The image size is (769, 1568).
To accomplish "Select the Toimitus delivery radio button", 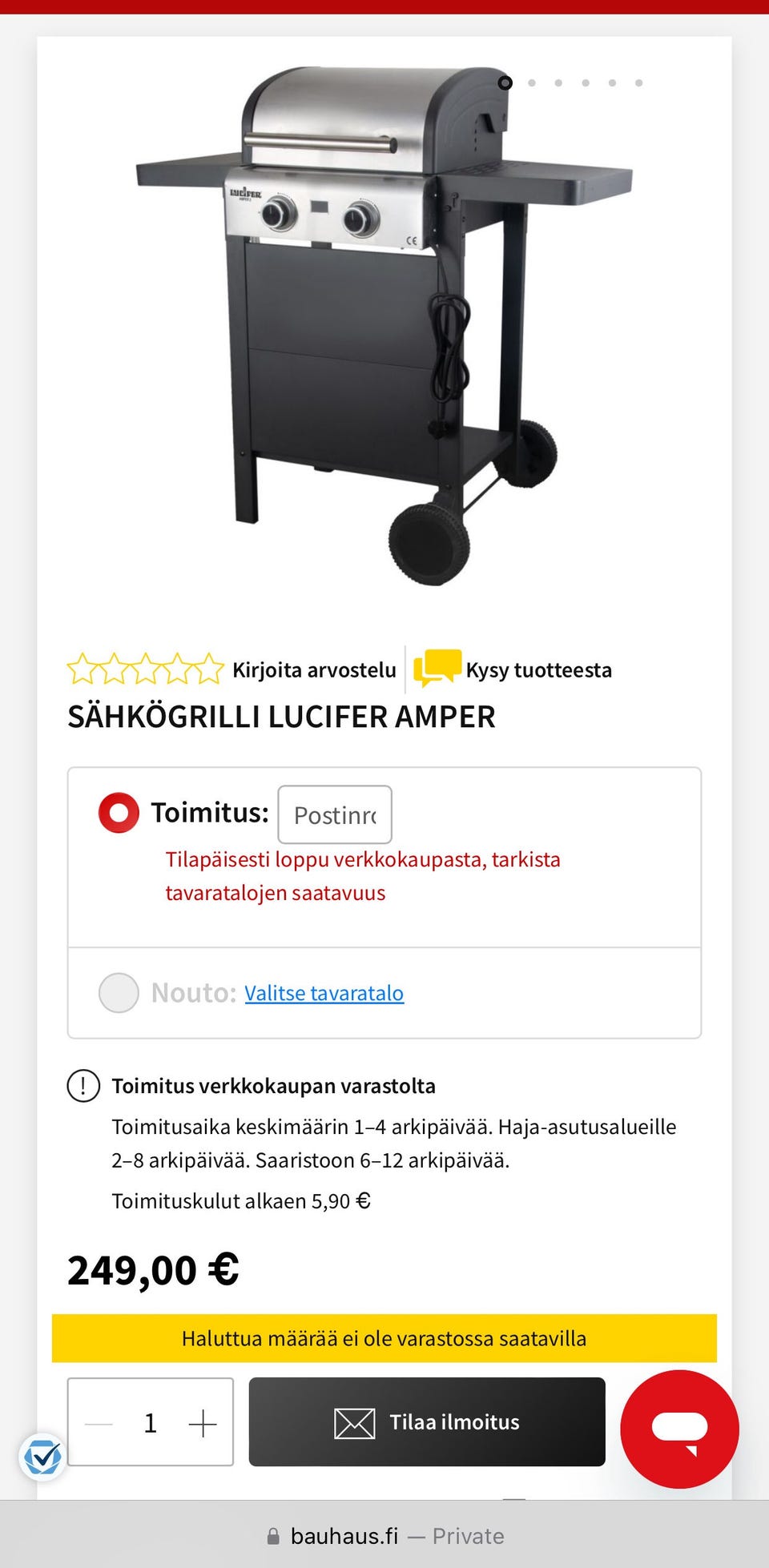I will pyautogui.click(x=118, y=813).
